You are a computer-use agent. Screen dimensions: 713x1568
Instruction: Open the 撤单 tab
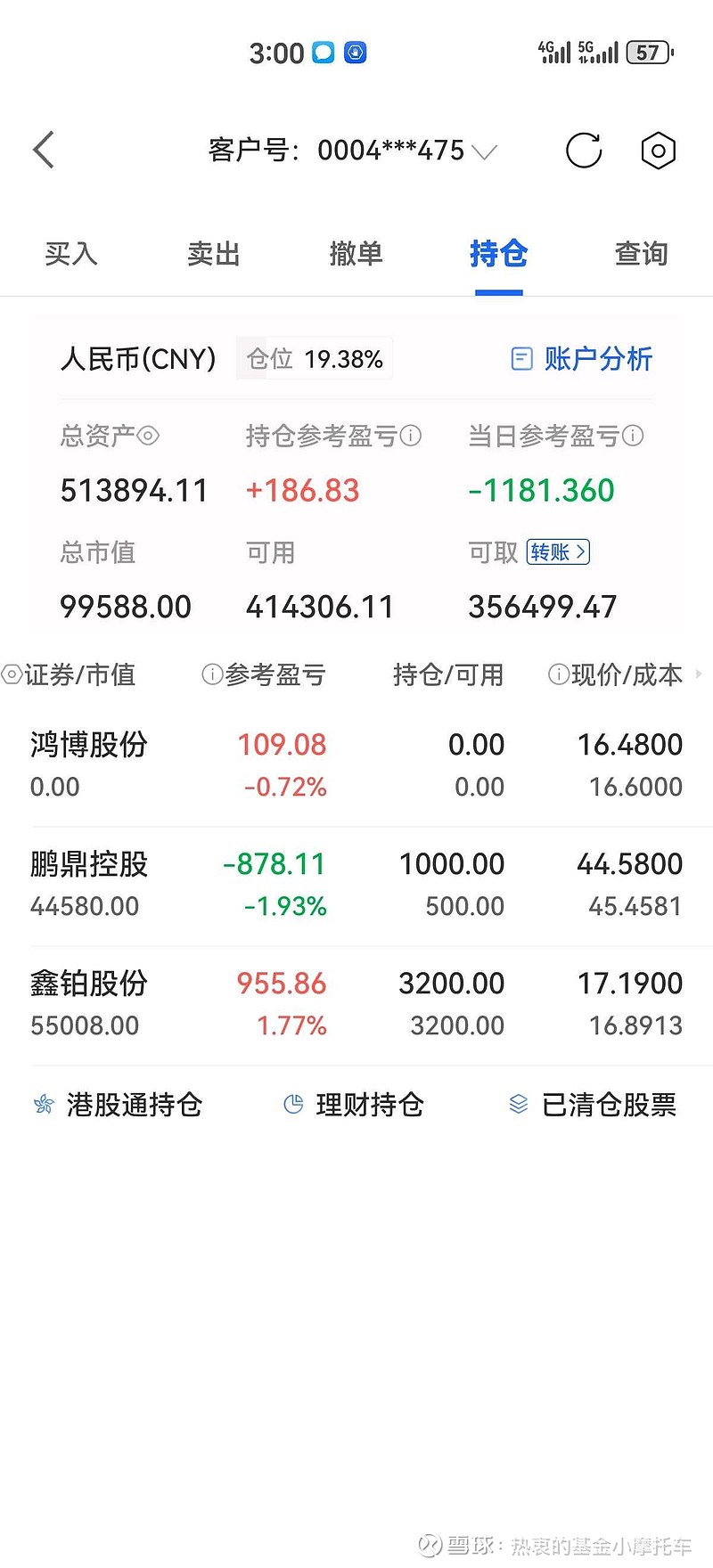click(x=356, y=254)
